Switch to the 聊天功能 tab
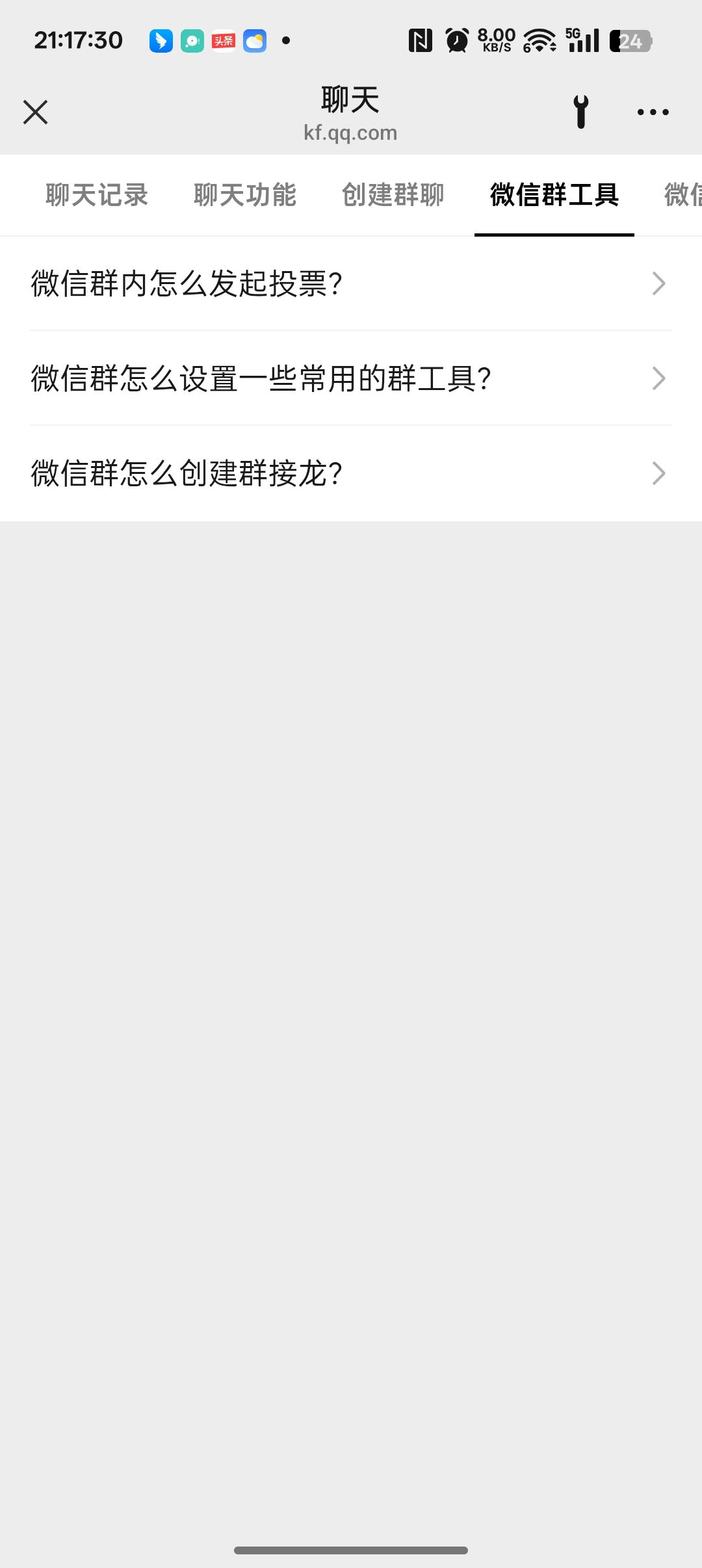This screenshot has width=702, height=1568. (x=245, y=195)
